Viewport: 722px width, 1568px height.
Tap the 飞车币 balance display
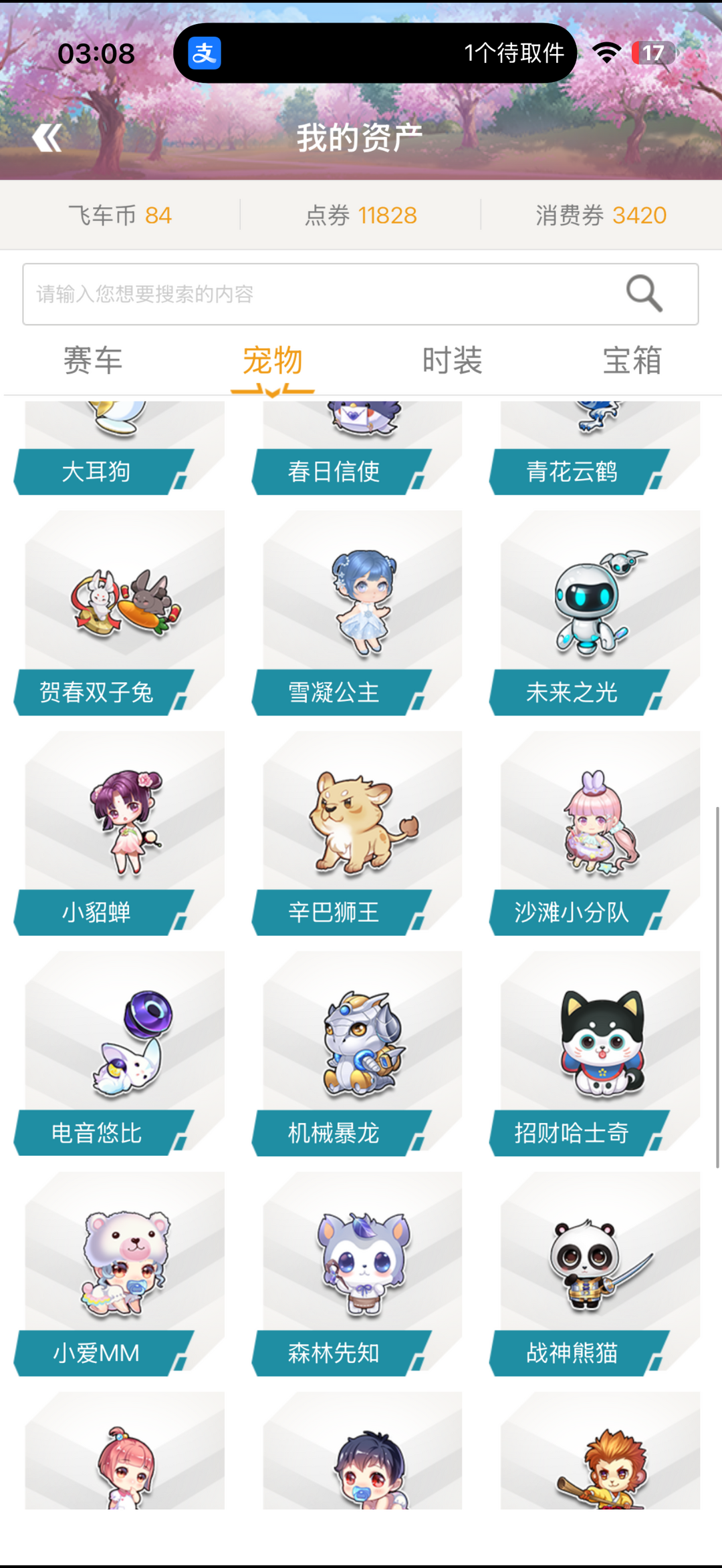tap(120, 214)
